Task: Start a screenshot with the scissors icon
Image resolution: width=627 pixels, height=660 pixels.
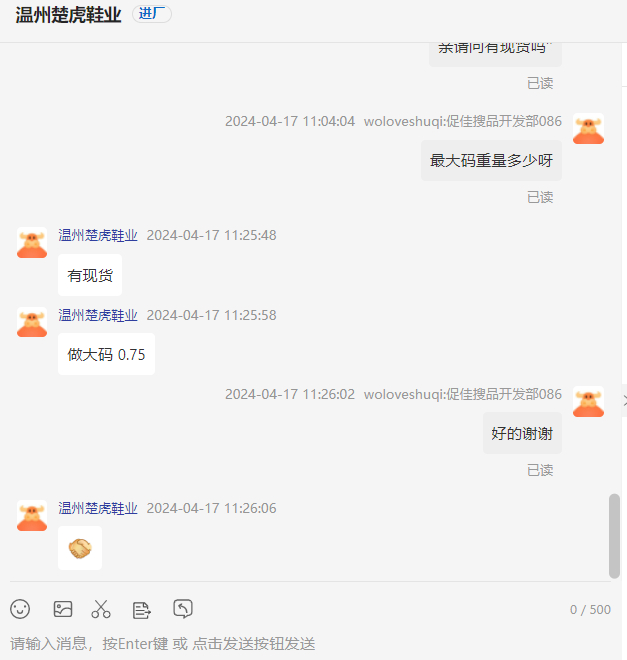Action: (x=101, y=608)
